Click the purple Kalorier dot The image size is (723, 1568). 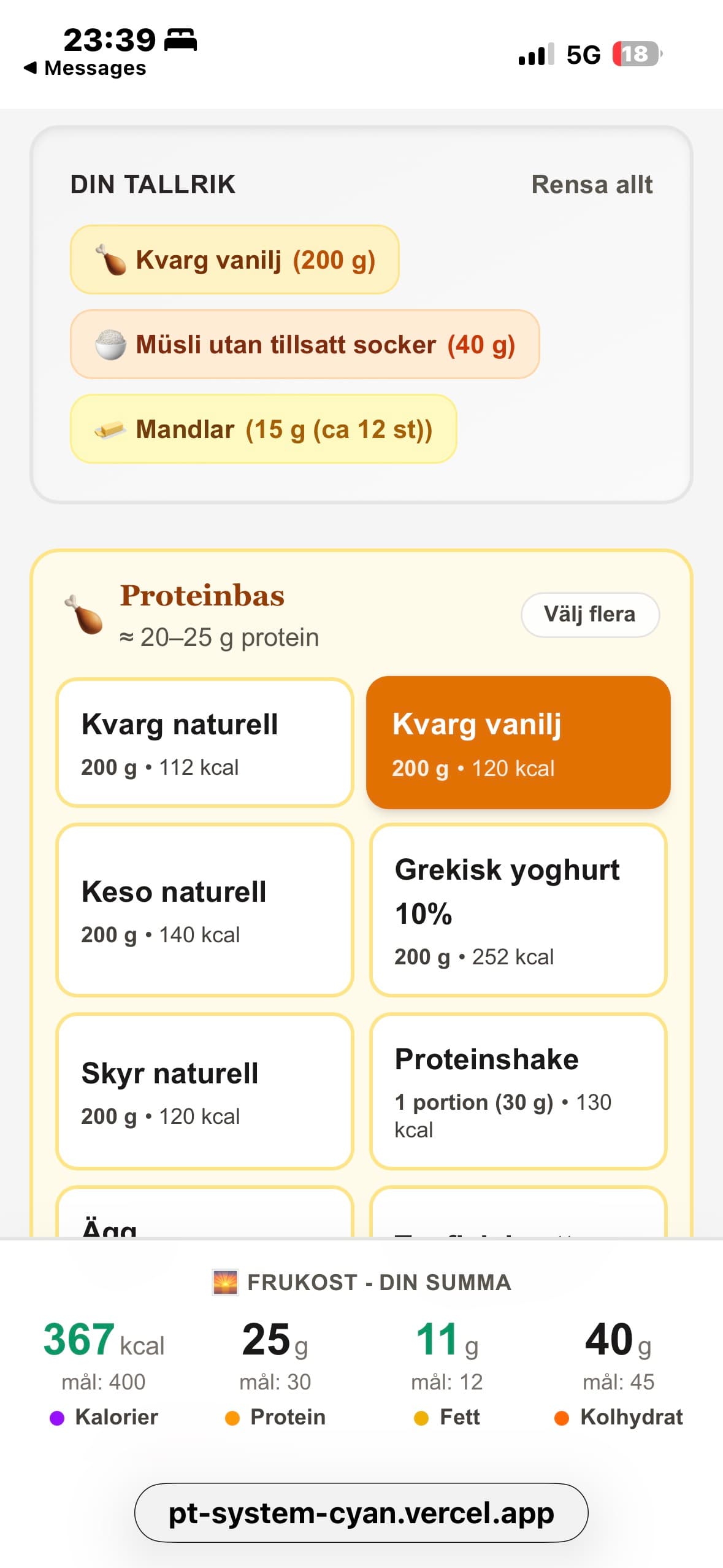tap(56, 1417)
